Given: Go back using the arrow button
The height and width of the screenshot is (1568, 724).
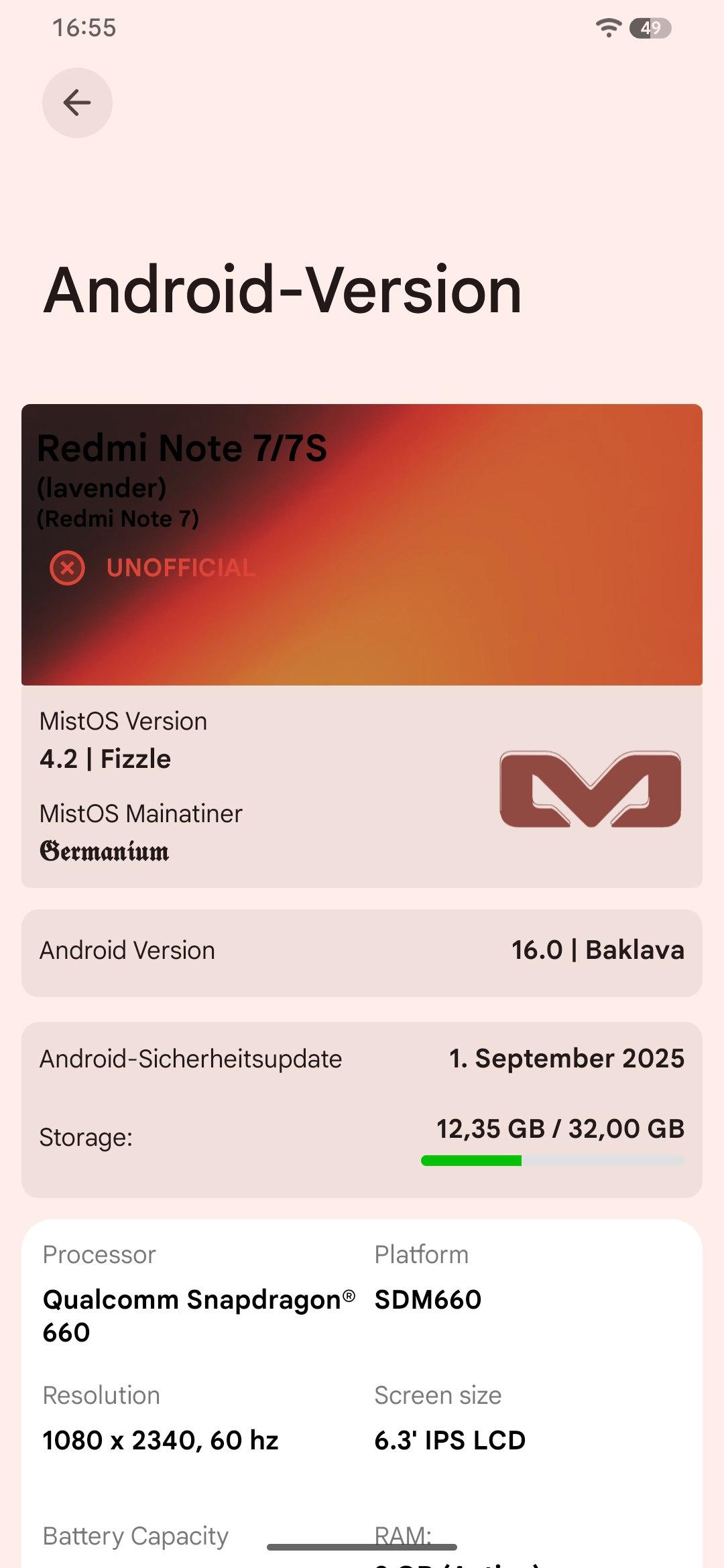Looking at the screenshot, I should [x=77, y=103].
